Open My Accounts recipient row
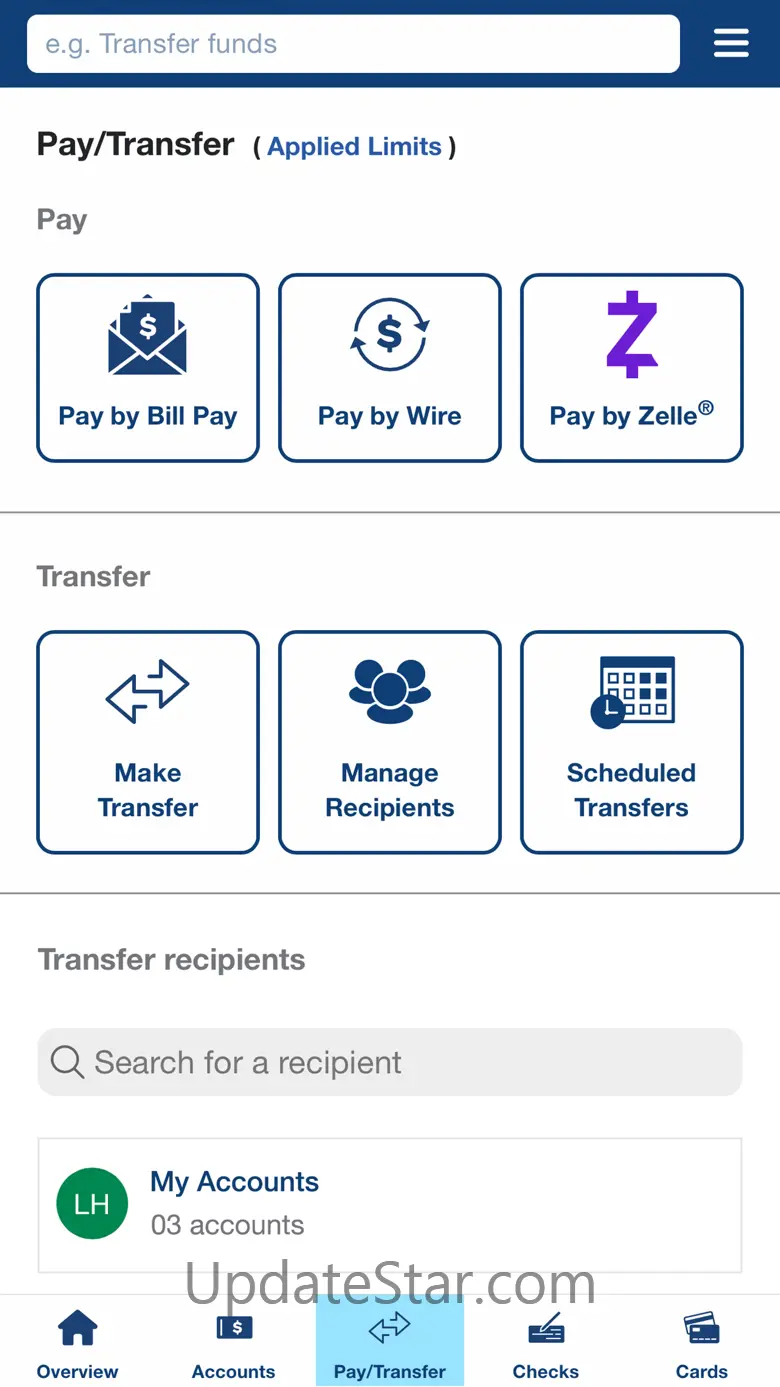The width and height of the screenshot is (780, 1387). 390,1204
